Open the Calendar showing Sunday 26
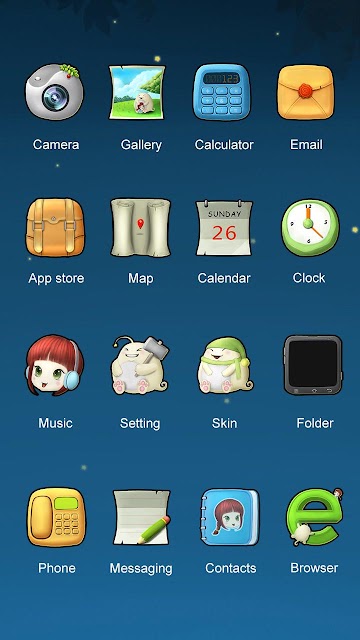Image resolution: width=360 pixels, height=640 pixels. 224,228
